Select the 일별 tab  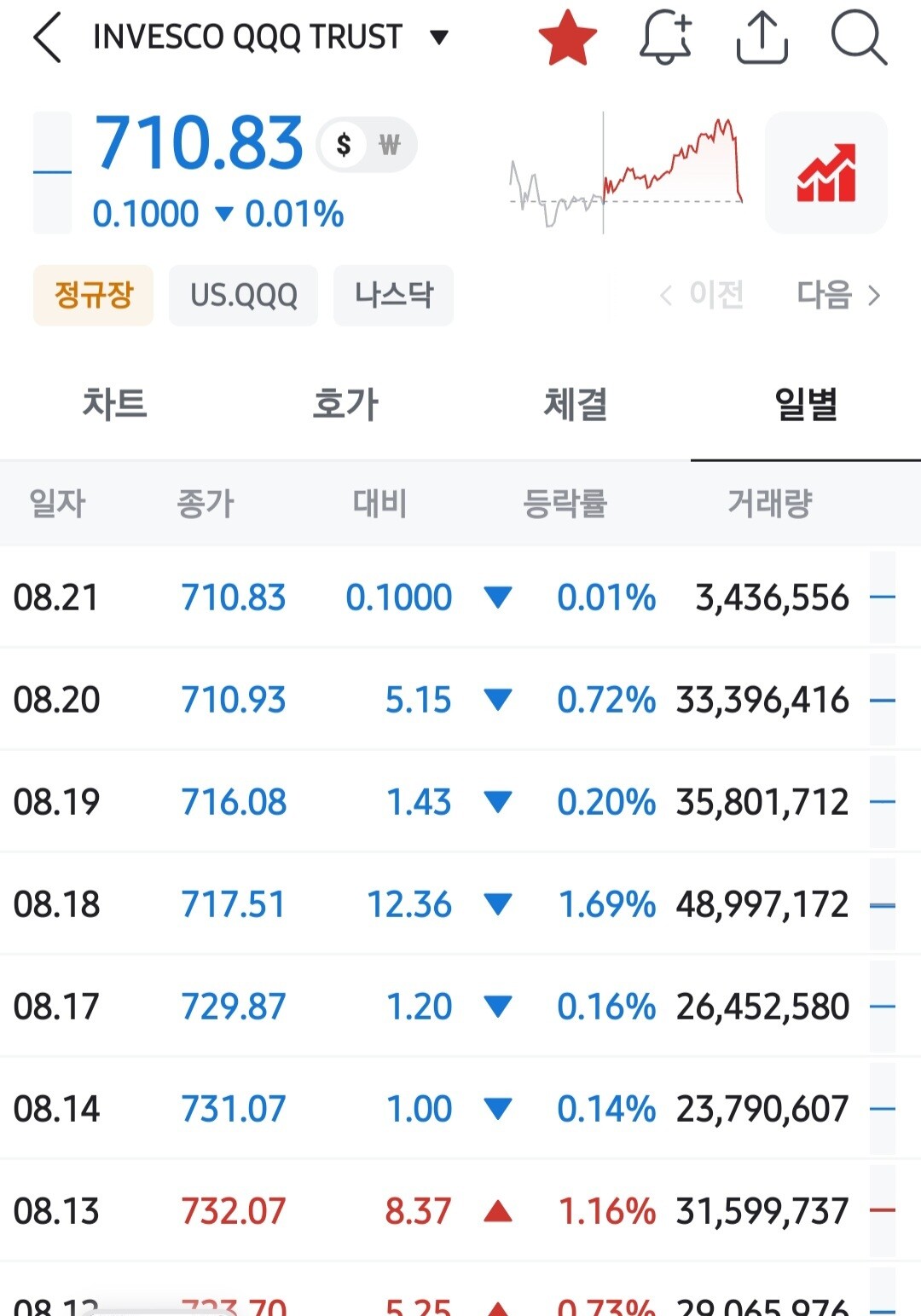(x=806, y=404)
